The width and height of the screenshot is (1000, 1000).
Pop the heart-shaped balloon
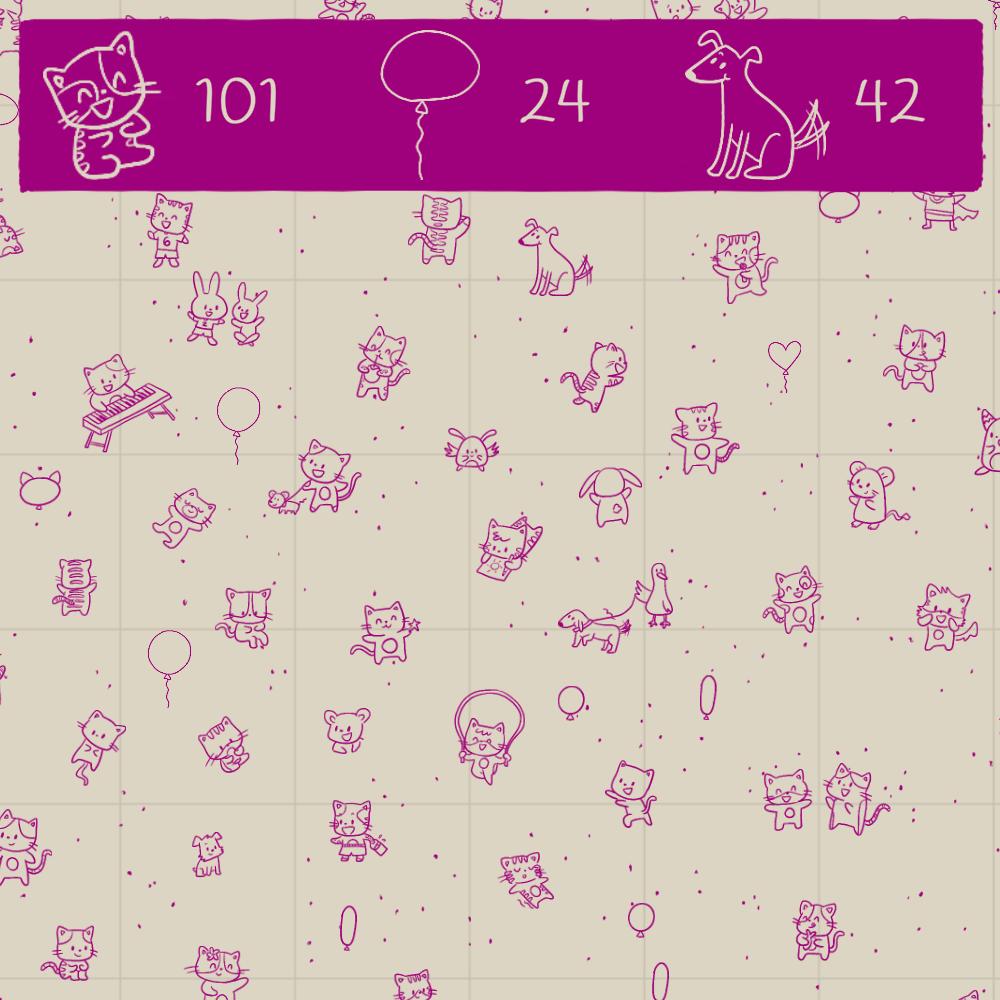click(784, 354)
